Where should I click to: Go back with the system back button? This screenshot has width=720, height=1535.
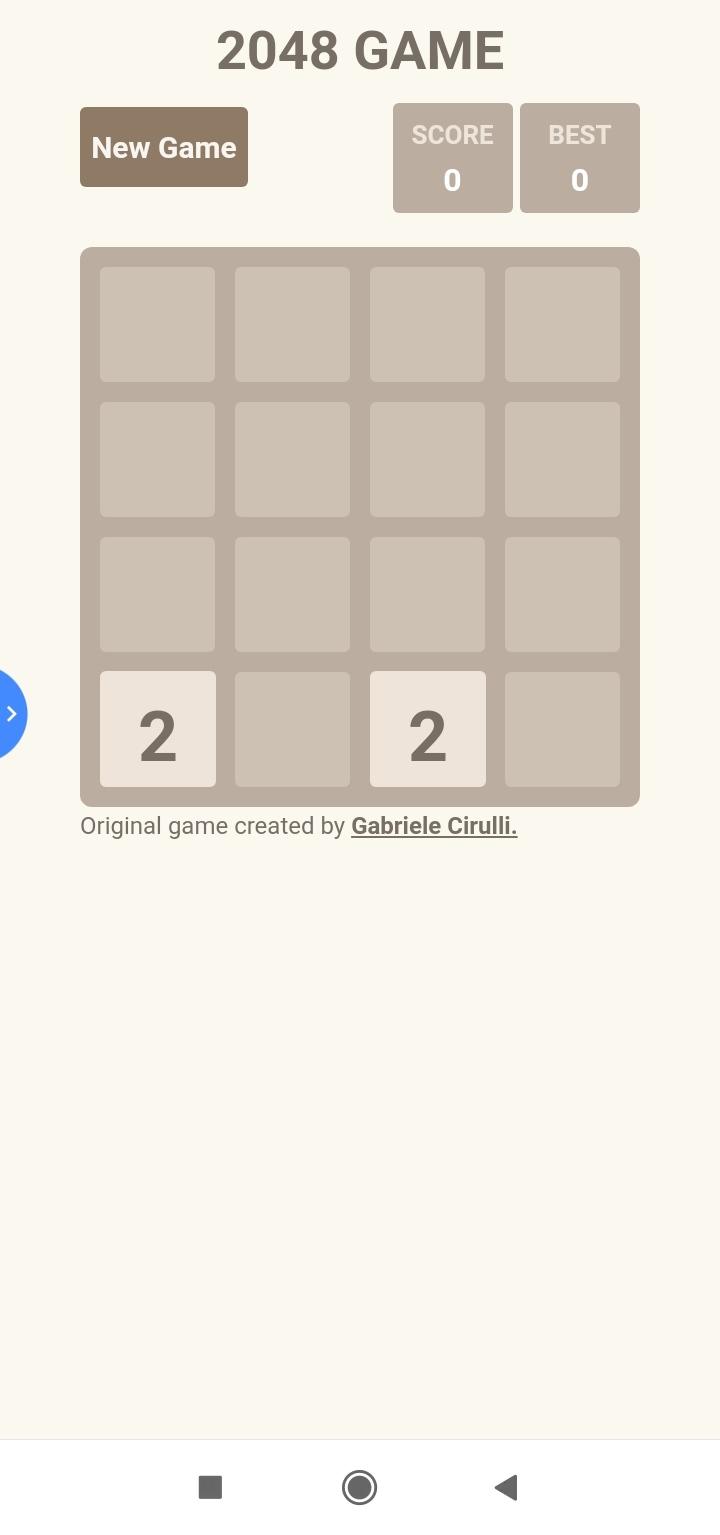click(x=506, y=1487)
